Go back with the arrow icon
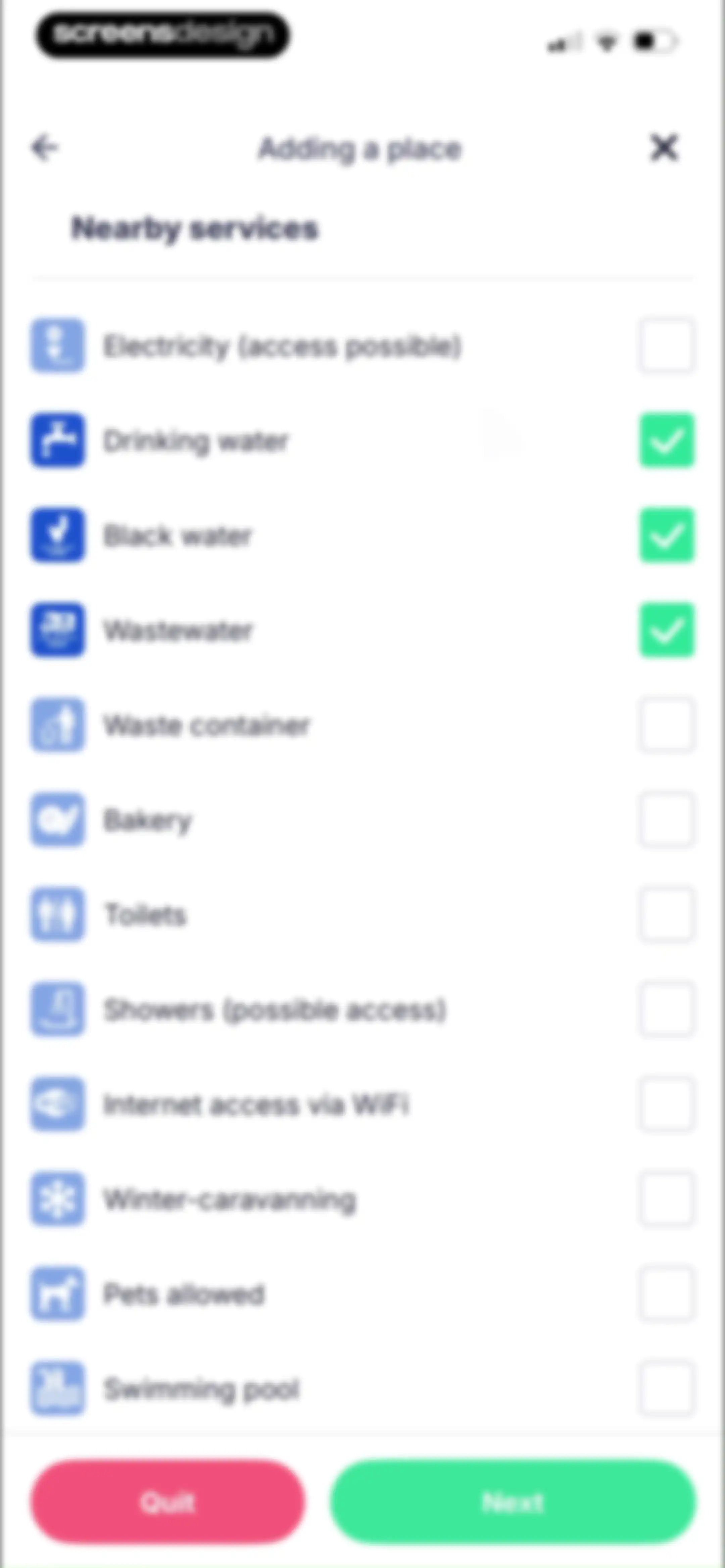The height and width of the screenshot is (1568, 725). point(45,147)
